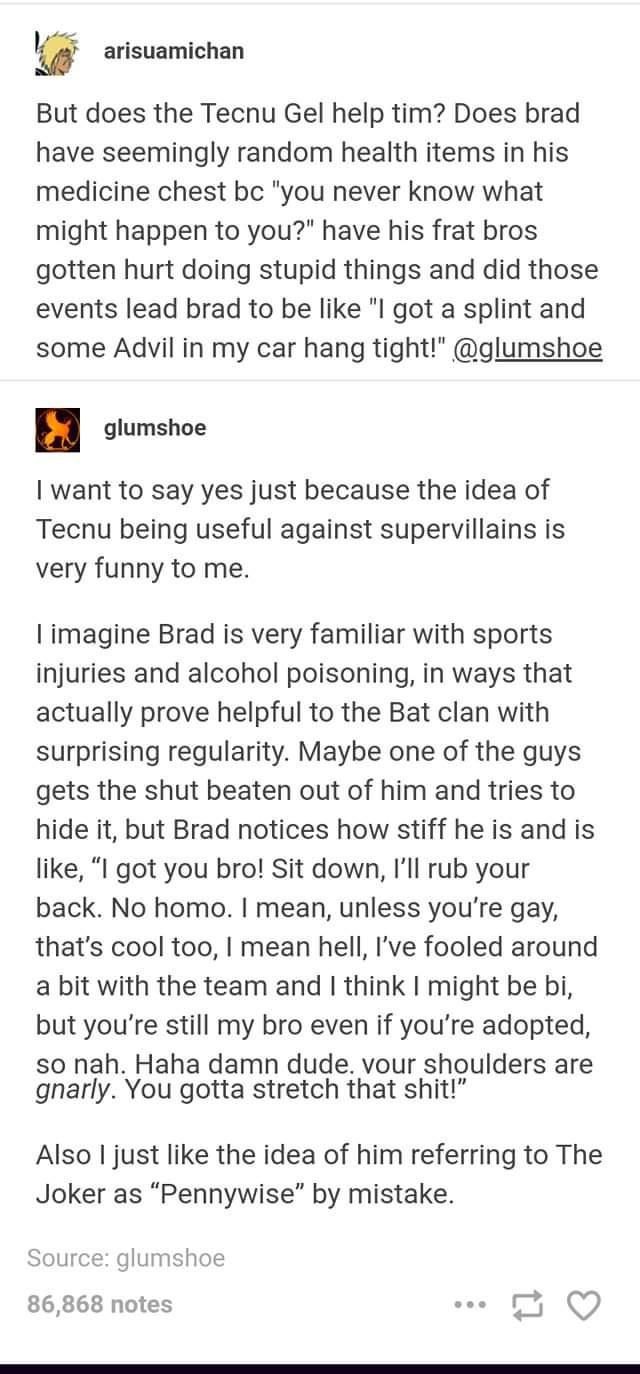This screenshot has width=640, height=1374.
Task: Open arisuamichan's blog from the username
Action: pos(173,50)
